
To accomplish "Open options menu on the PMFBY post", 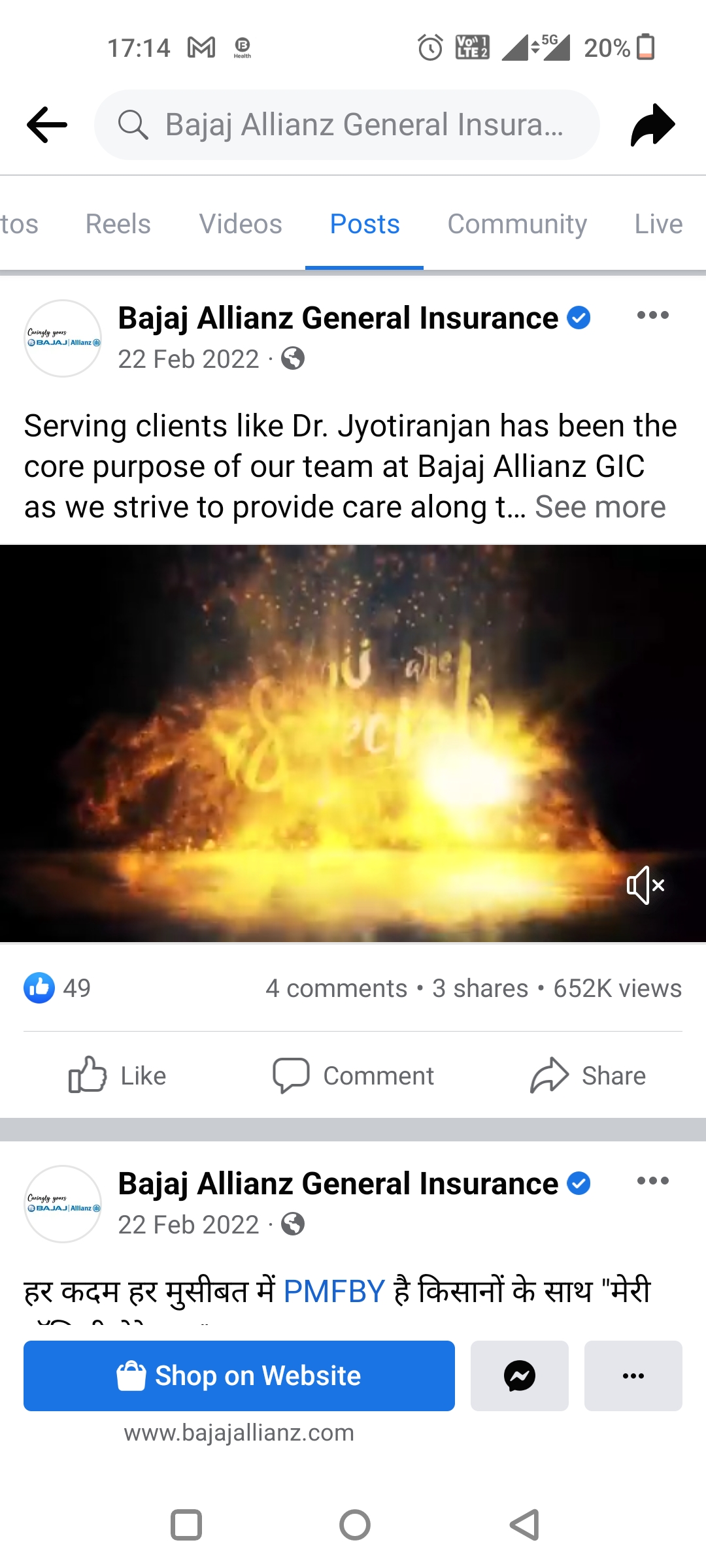I will tap(652, 1181).
